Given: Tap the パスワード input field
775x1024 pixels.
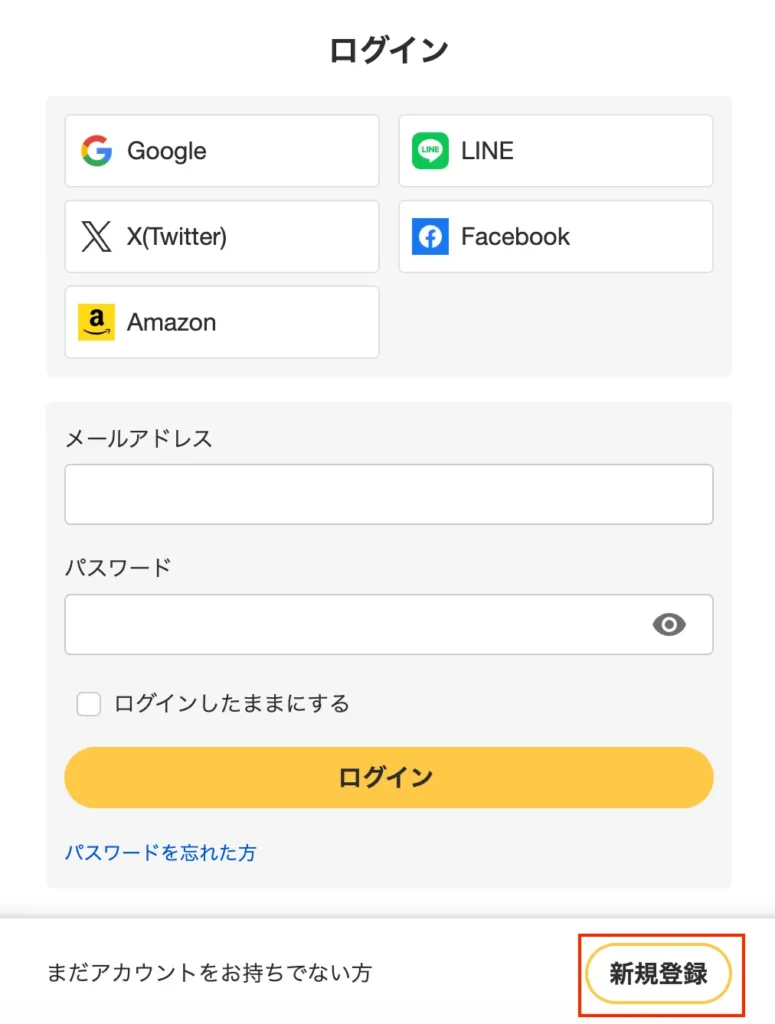Looking at the screenshot, I should pyautogui.click(x=350, y=625).
